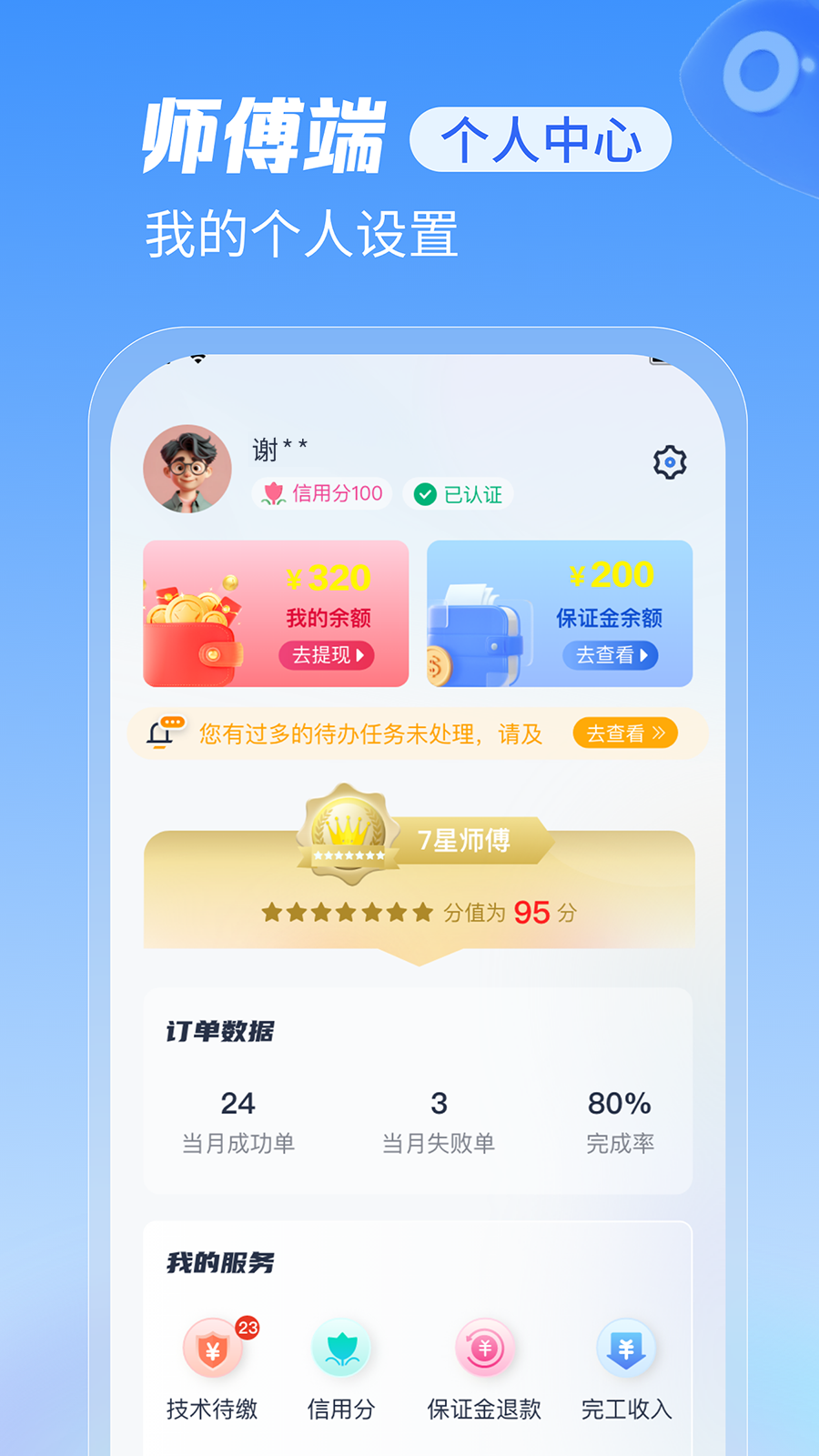Click the megaphone icon in the notice banner
The image size is (819, 1456).
164,733
